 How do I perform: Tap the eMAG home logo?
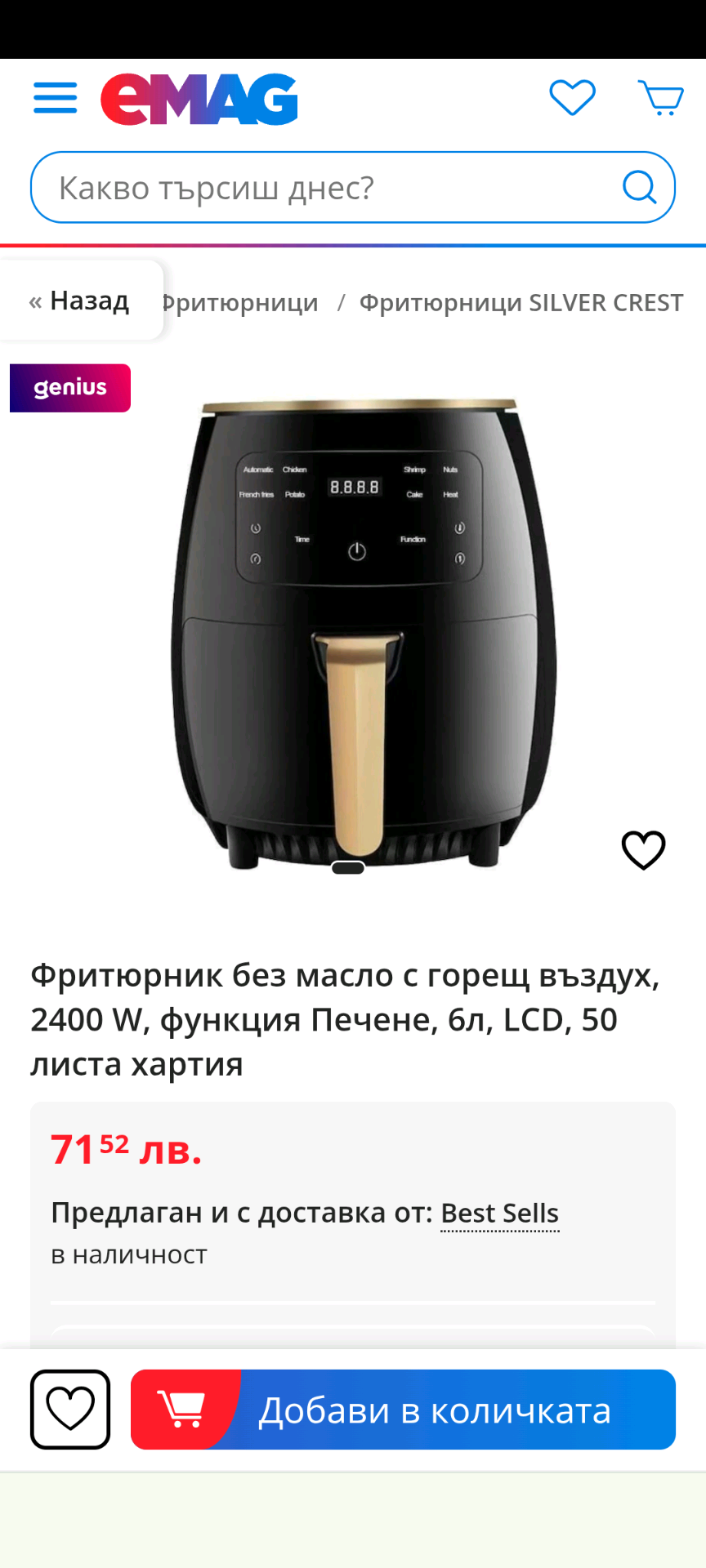pos(199,99)
